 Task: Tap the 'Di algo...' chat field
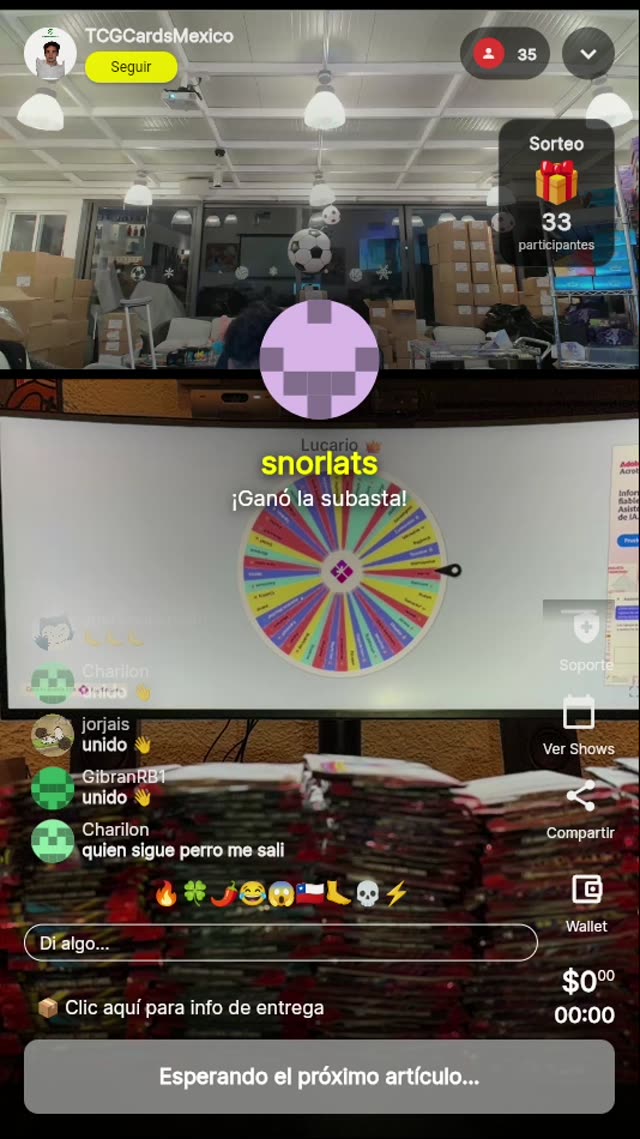[280, 943]
